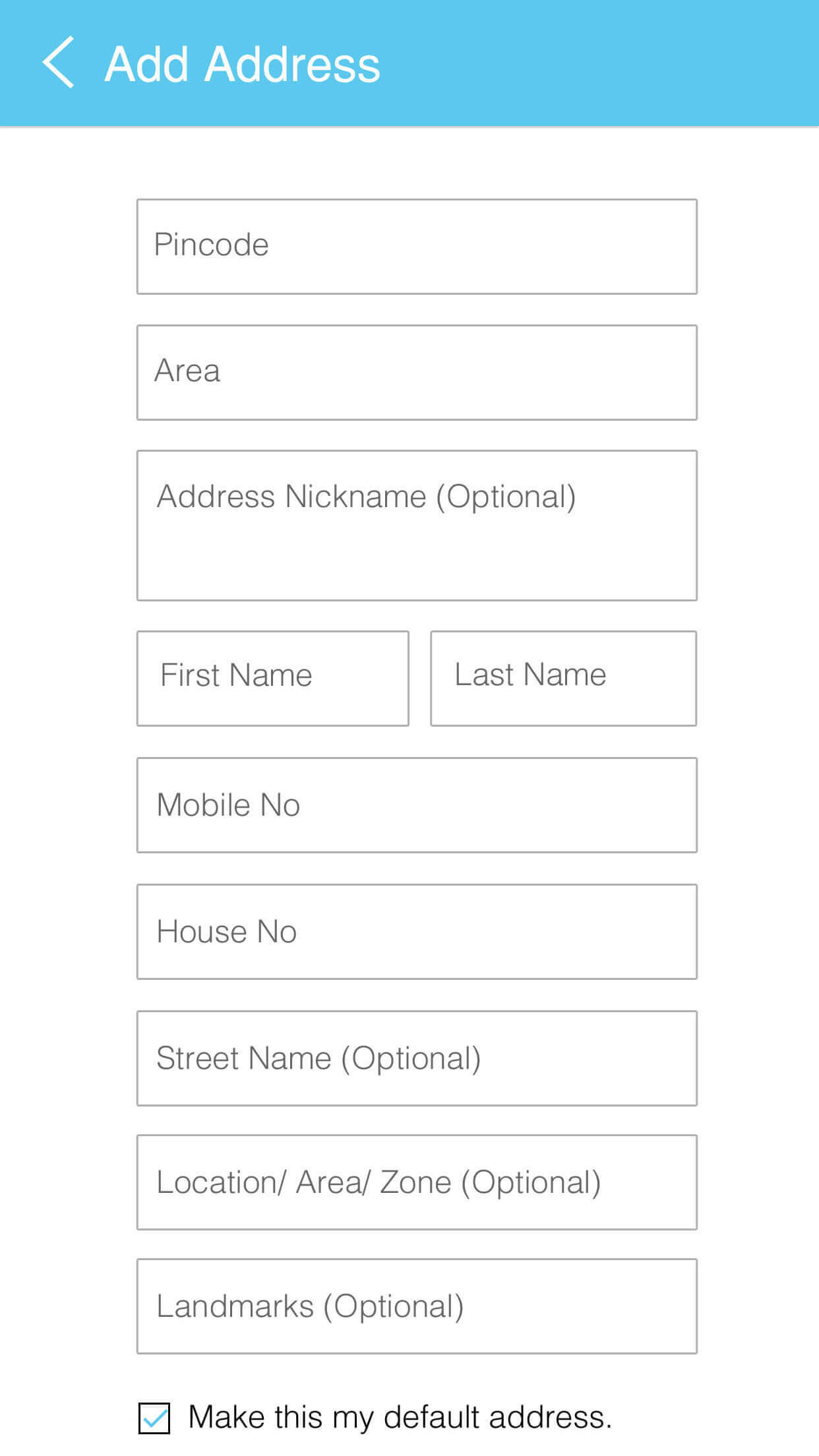Focus the Address Nickname field

tap(417, 526)
